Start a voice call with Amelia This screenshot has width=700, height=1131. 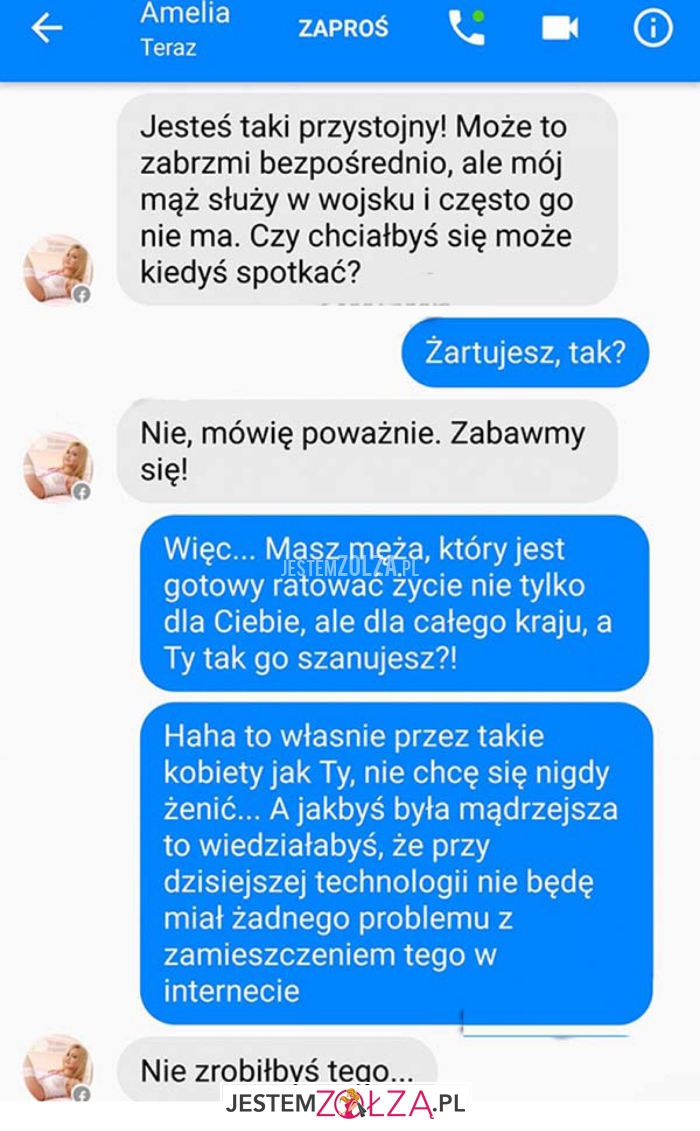pos(466,28)
